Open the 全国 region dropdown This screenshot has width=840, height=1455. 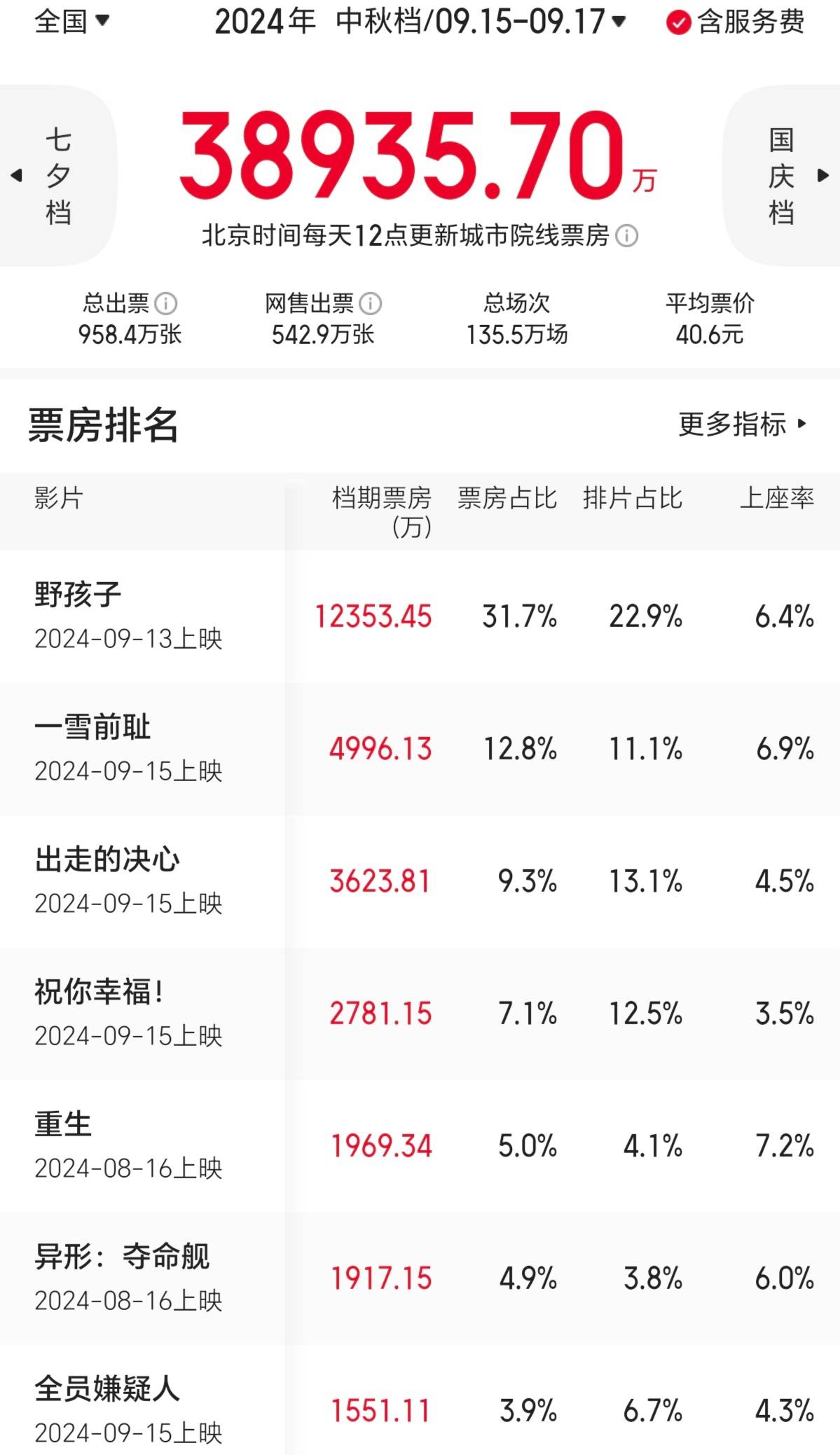click(x=72, y=21)
